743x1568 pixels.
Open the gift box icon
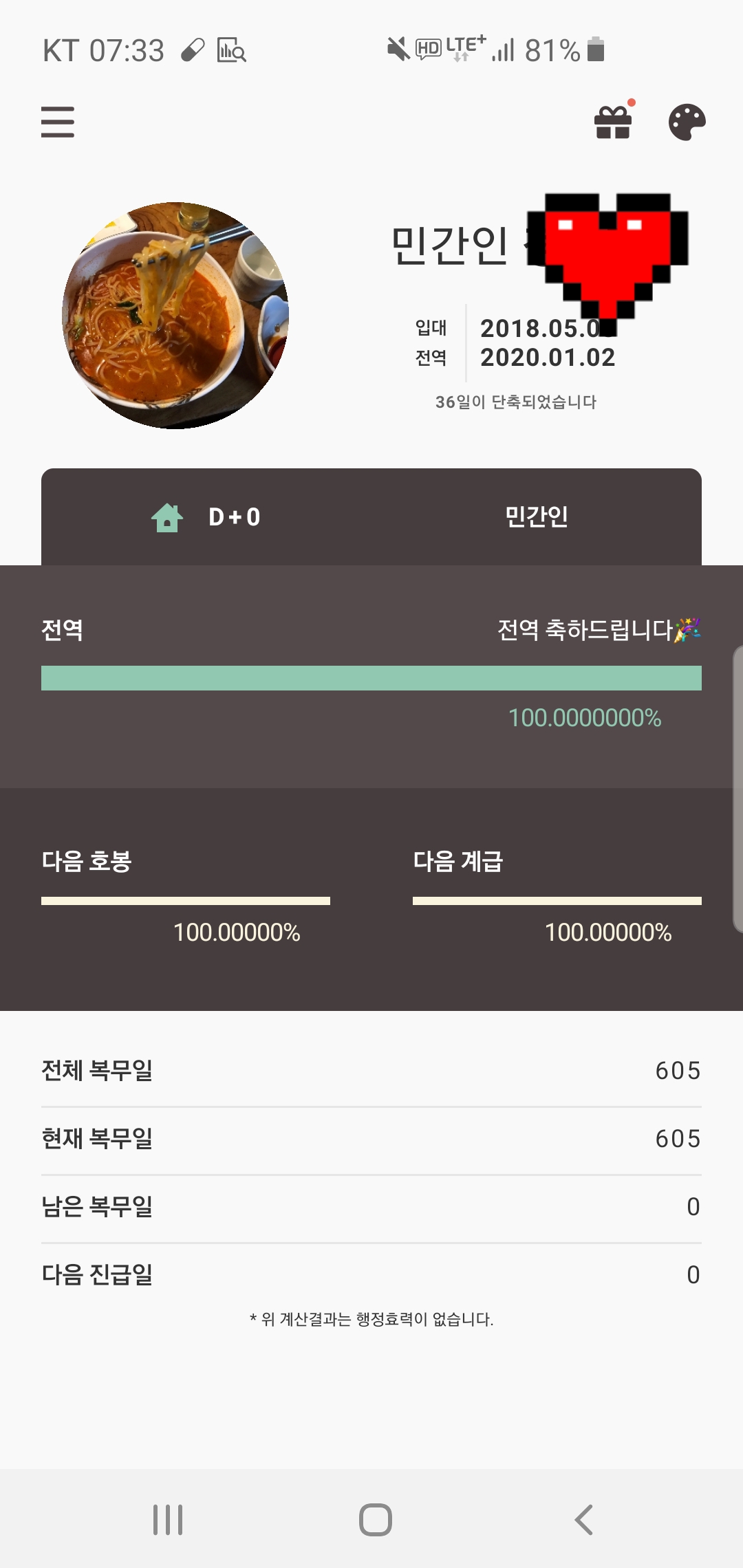point(613,122)
